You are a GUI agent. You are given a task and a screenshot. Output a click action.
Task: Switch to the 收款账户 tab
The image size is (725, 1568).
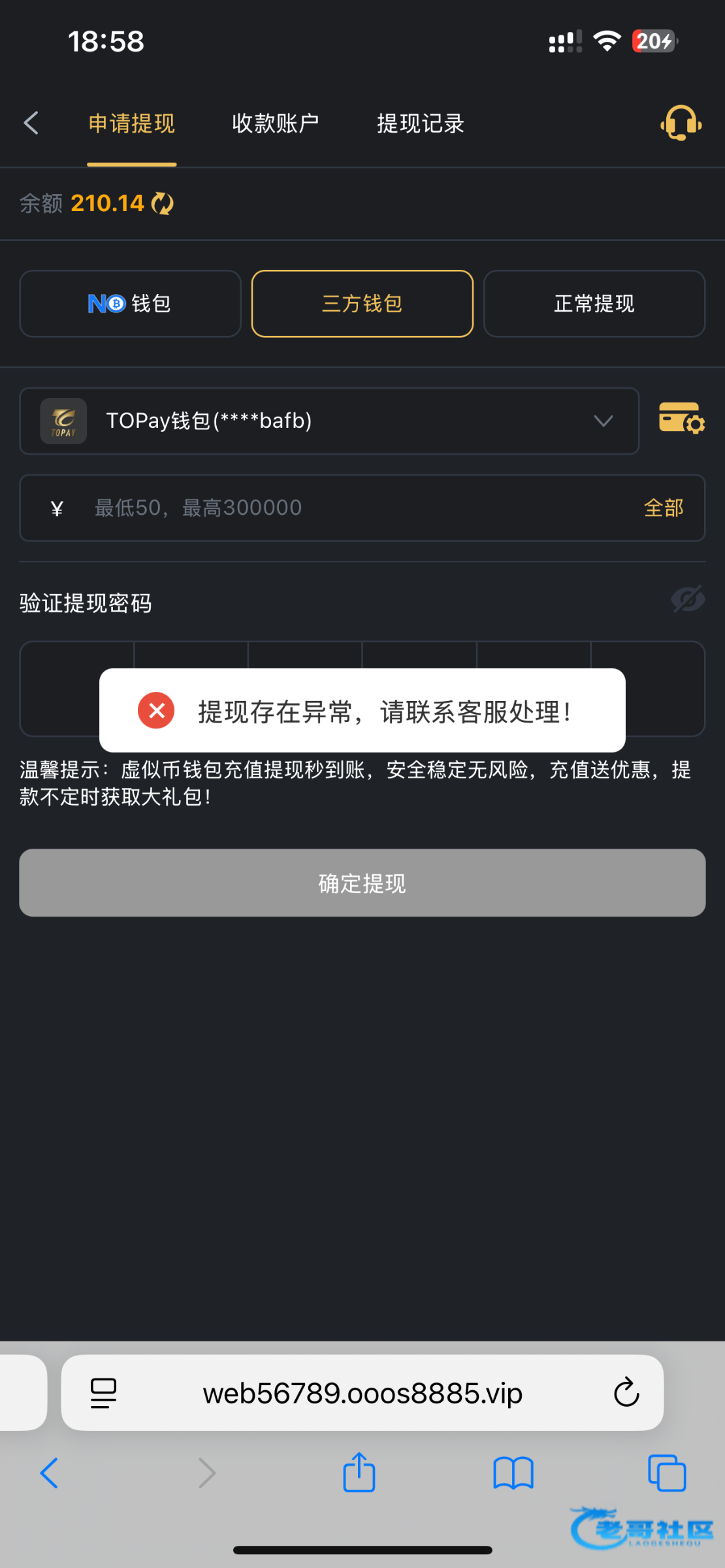point(275,123)
